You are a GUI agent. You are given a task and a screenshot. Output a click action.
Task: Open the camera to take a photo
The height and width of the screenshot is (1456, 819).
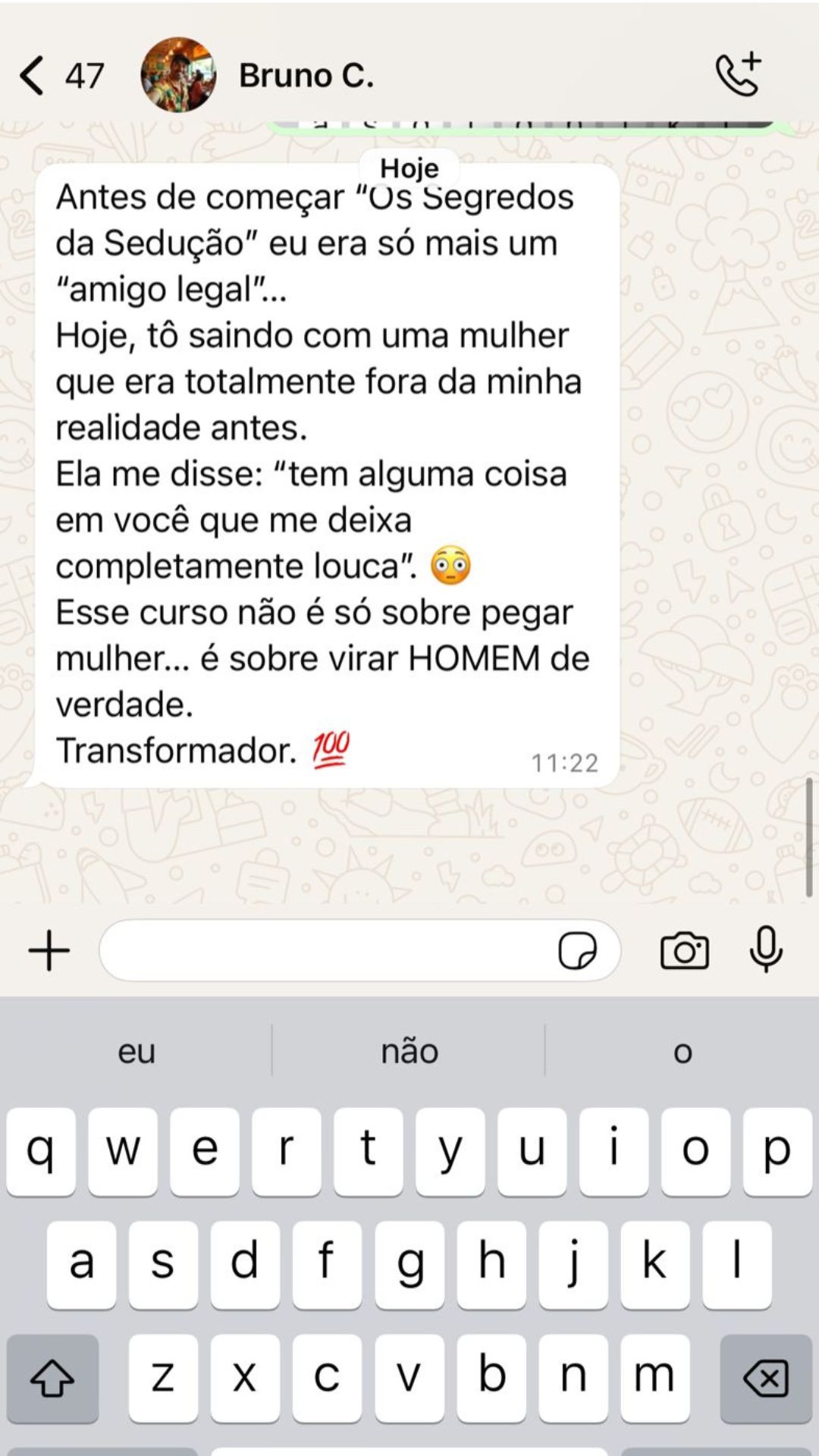(x=684, y=950)
